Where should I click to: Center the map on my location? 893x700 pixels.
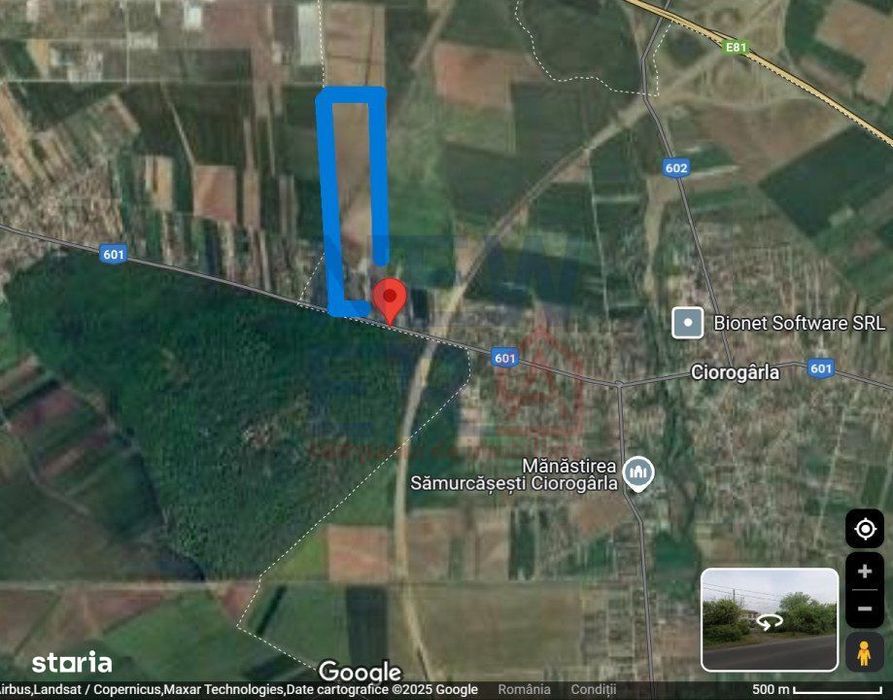pos(865,529)
